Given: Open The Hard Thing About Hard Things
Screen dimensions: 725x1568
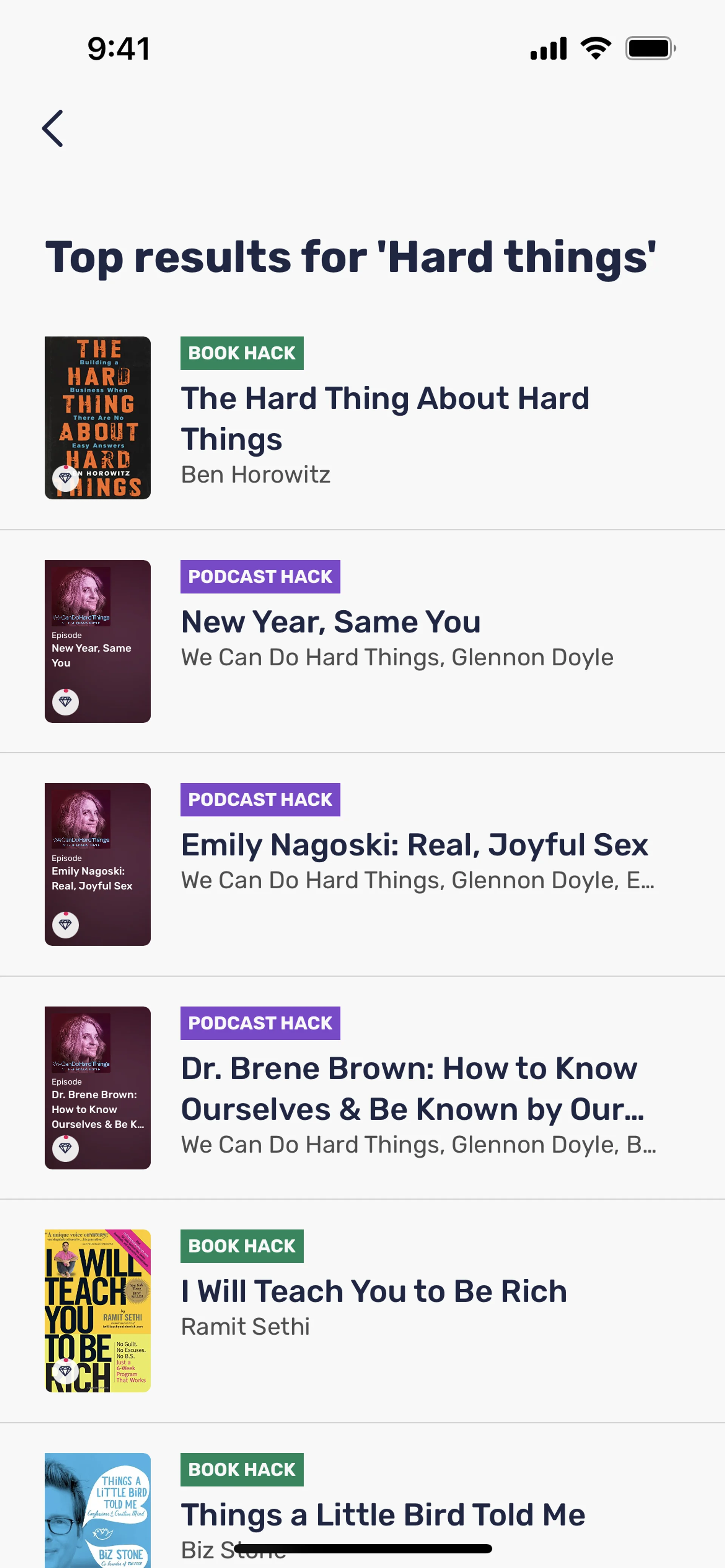Looking at the screenshot, I should (384, 418).
